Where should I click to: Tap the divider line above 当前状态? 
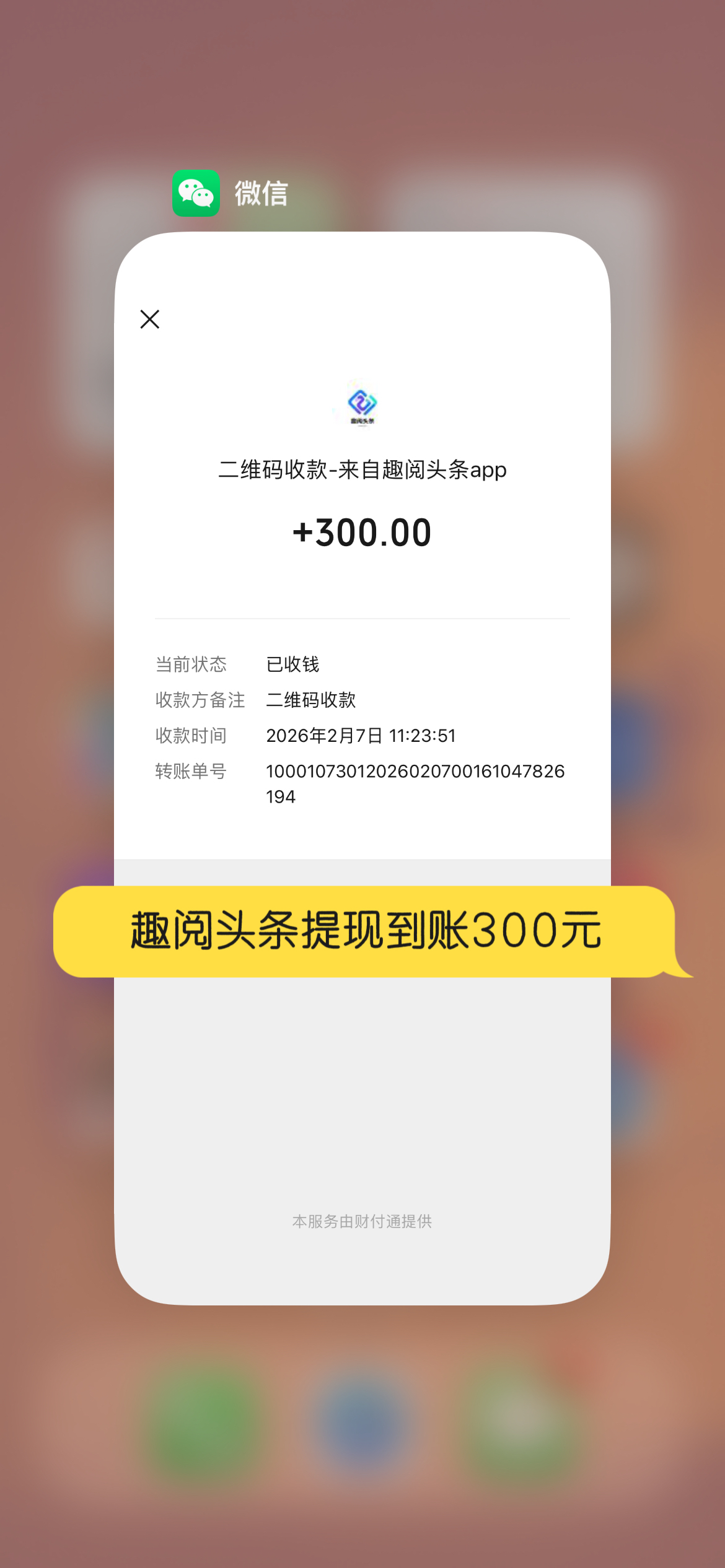(x=362, y=618)
